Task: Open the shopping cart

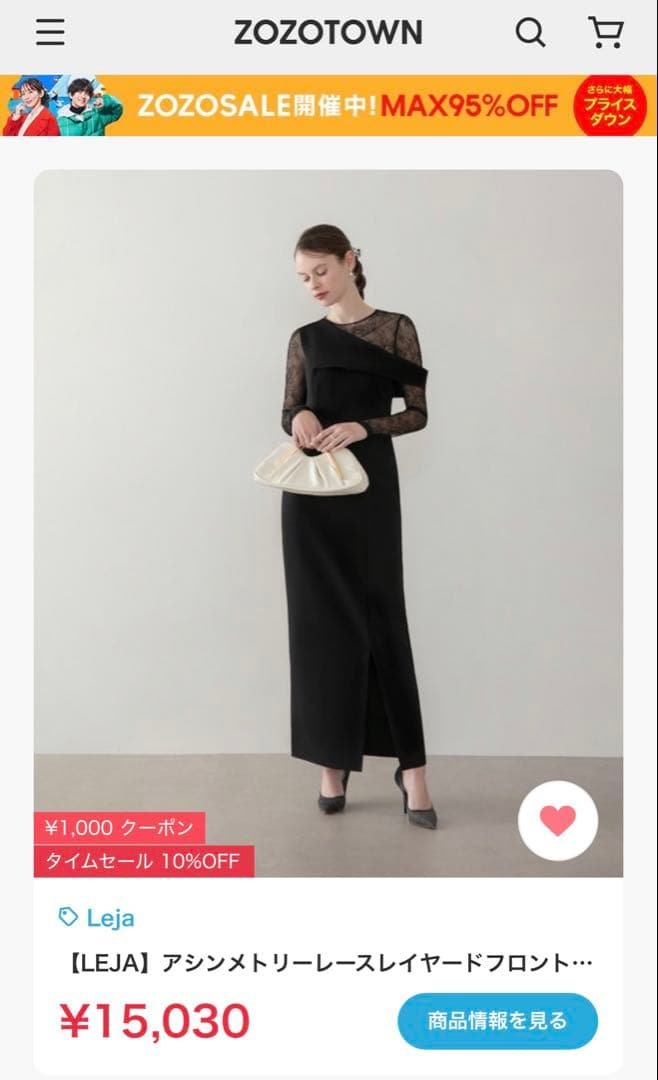Action: 605,33
